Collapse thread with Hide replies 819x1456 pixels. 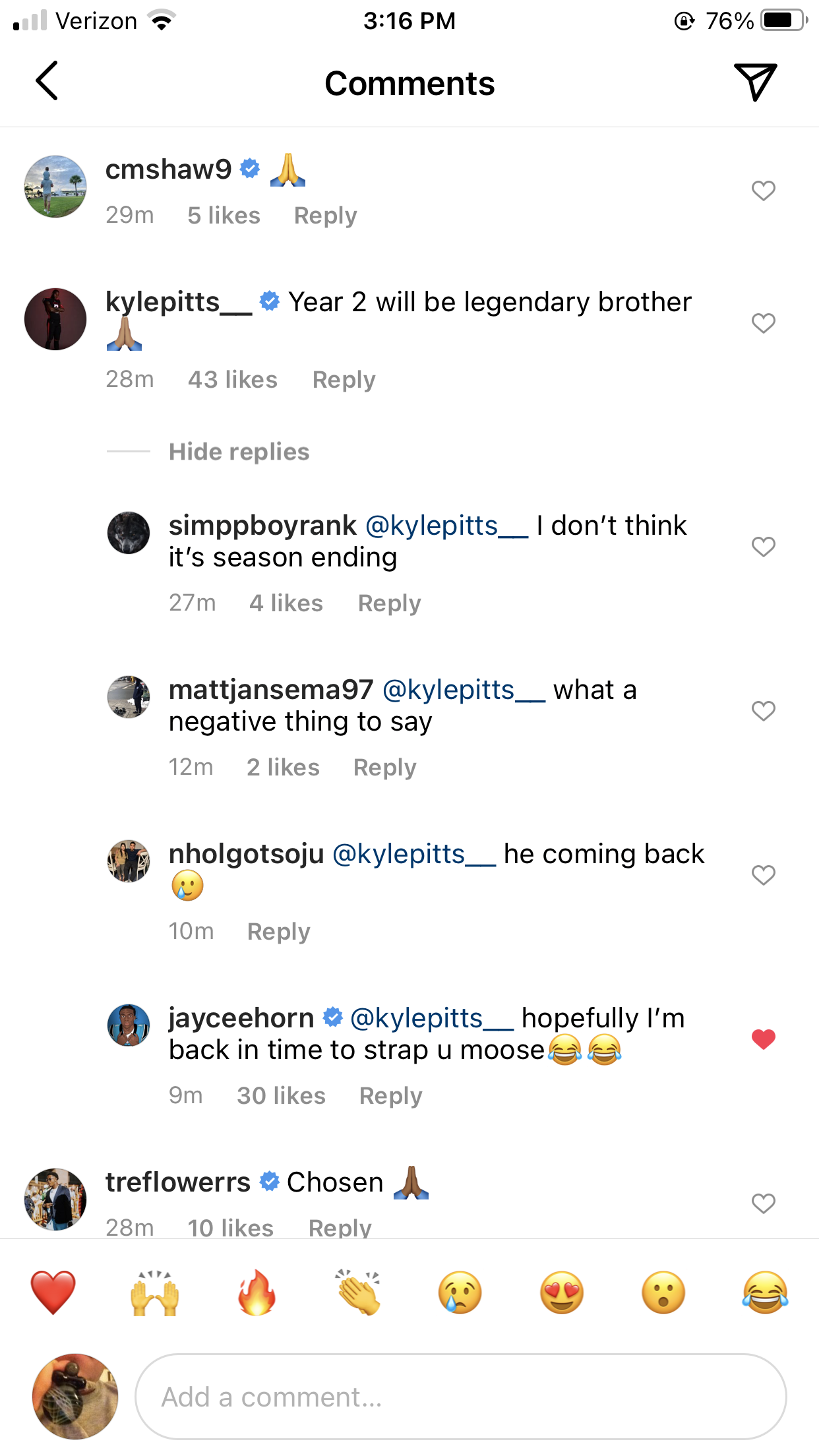pos(239,452)
